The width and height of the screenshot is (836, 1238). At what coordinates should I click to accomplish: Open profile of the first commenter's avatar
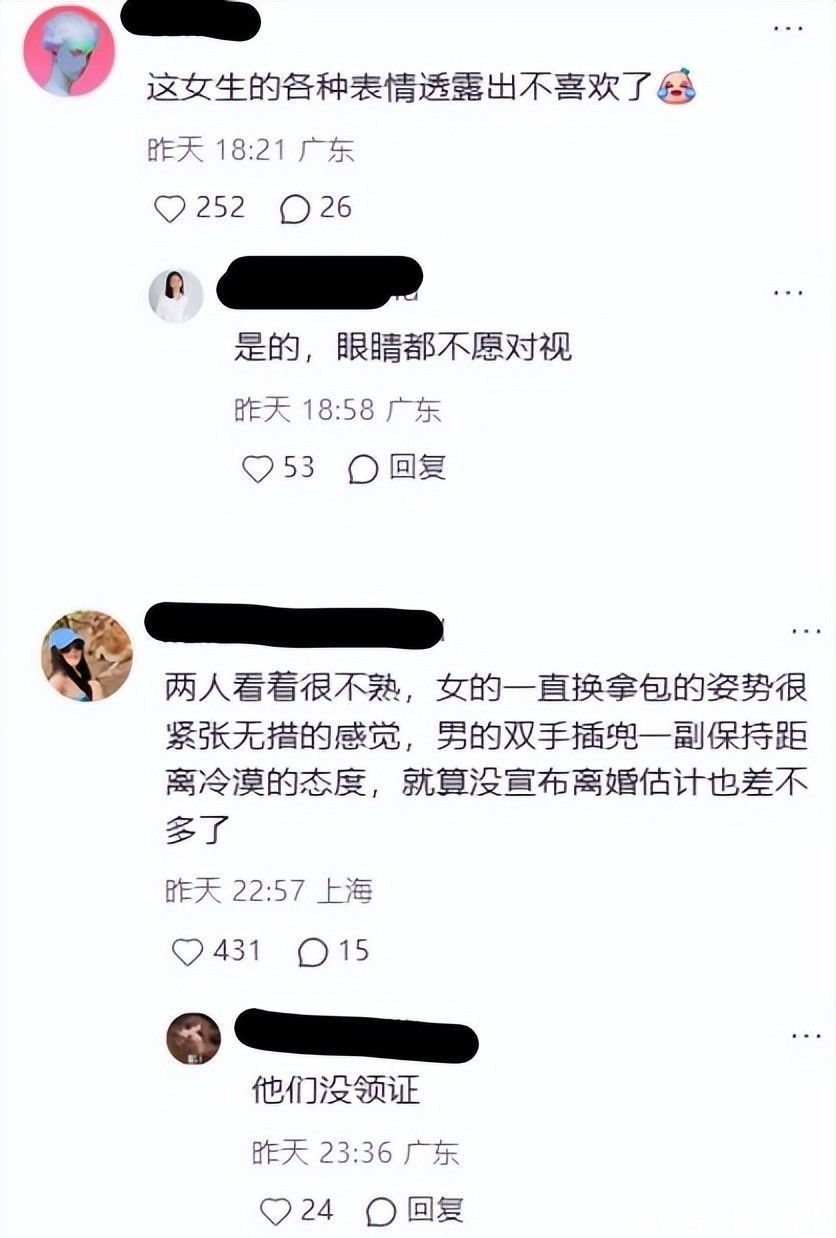click(69, 50)
